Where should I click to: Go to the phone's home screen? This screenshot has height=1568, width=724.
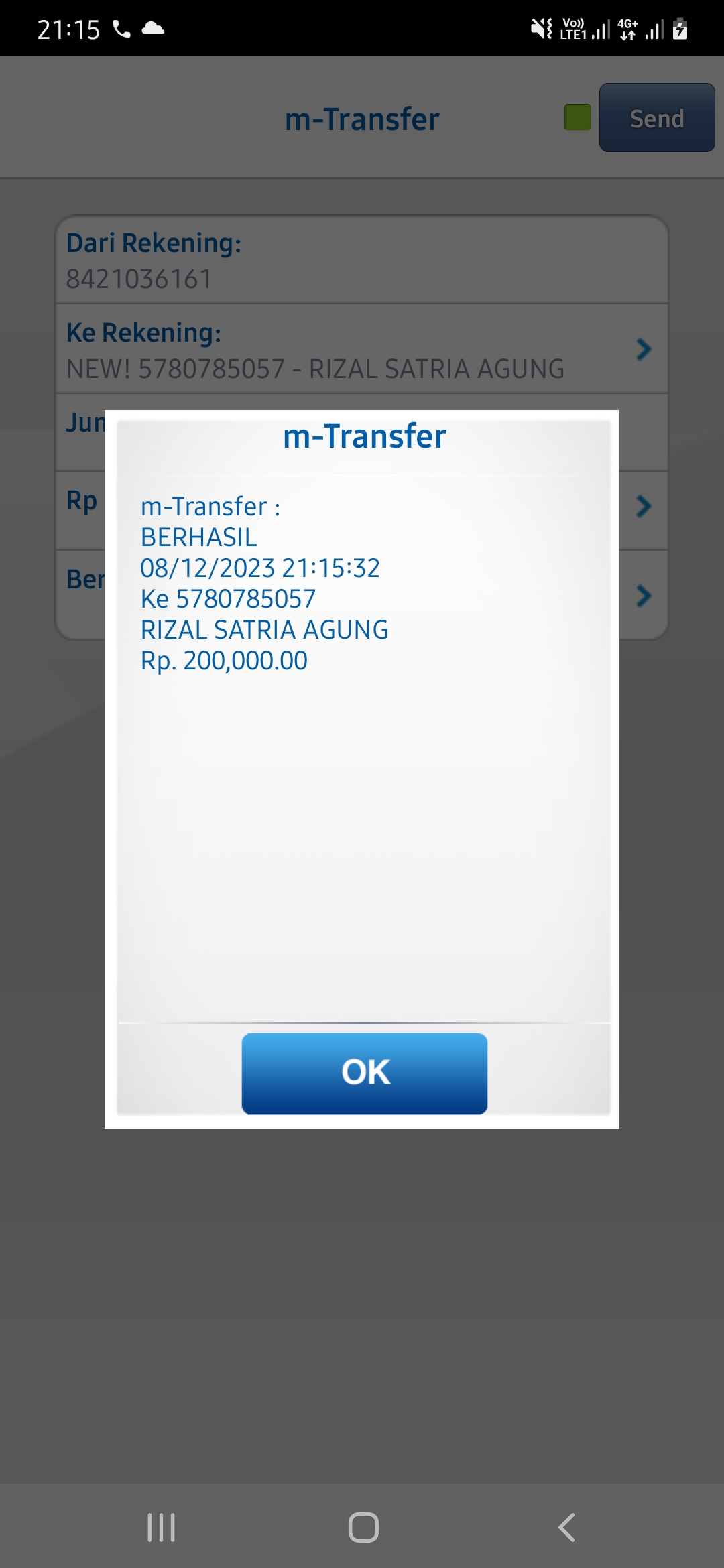tap(363, 1527)
